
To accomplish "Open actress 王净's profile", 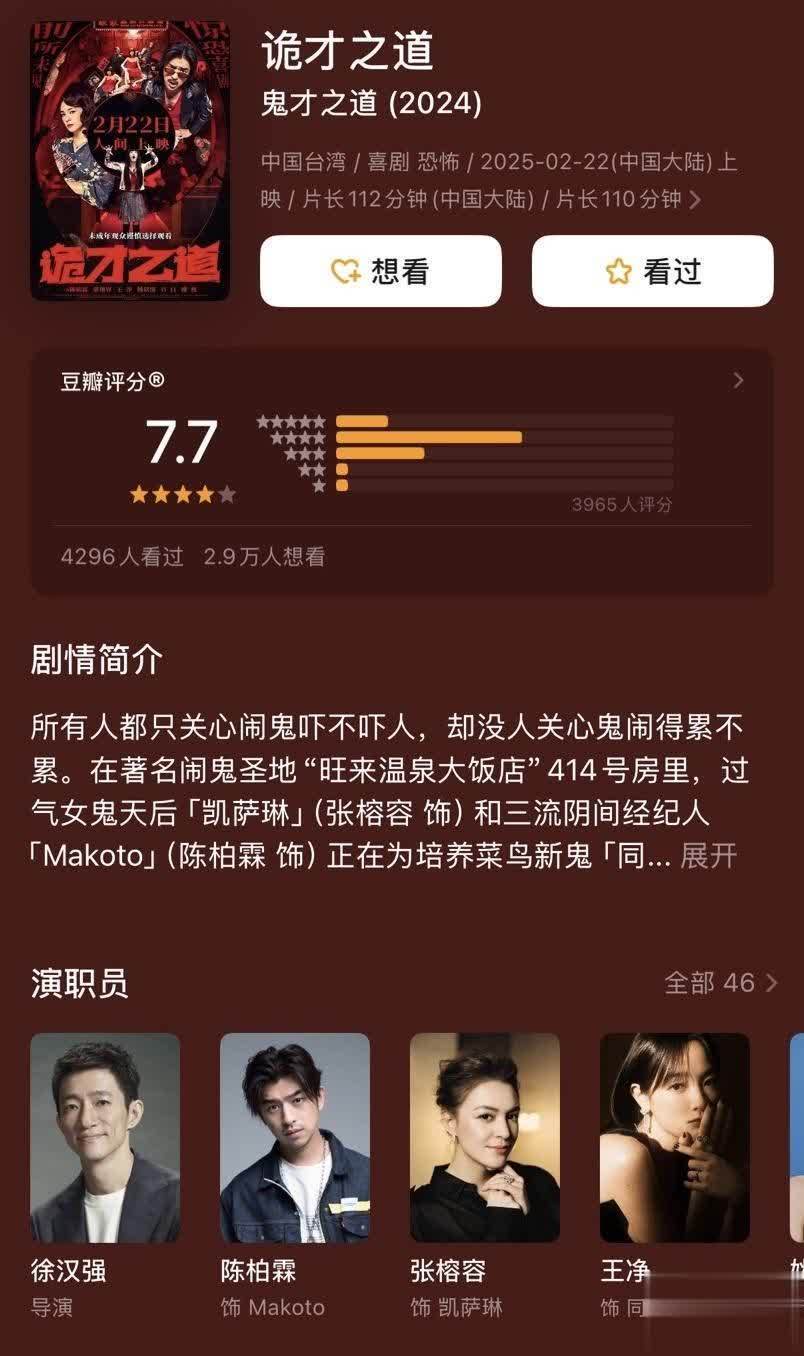I will pyautogui.click(x=675, y=1138).
